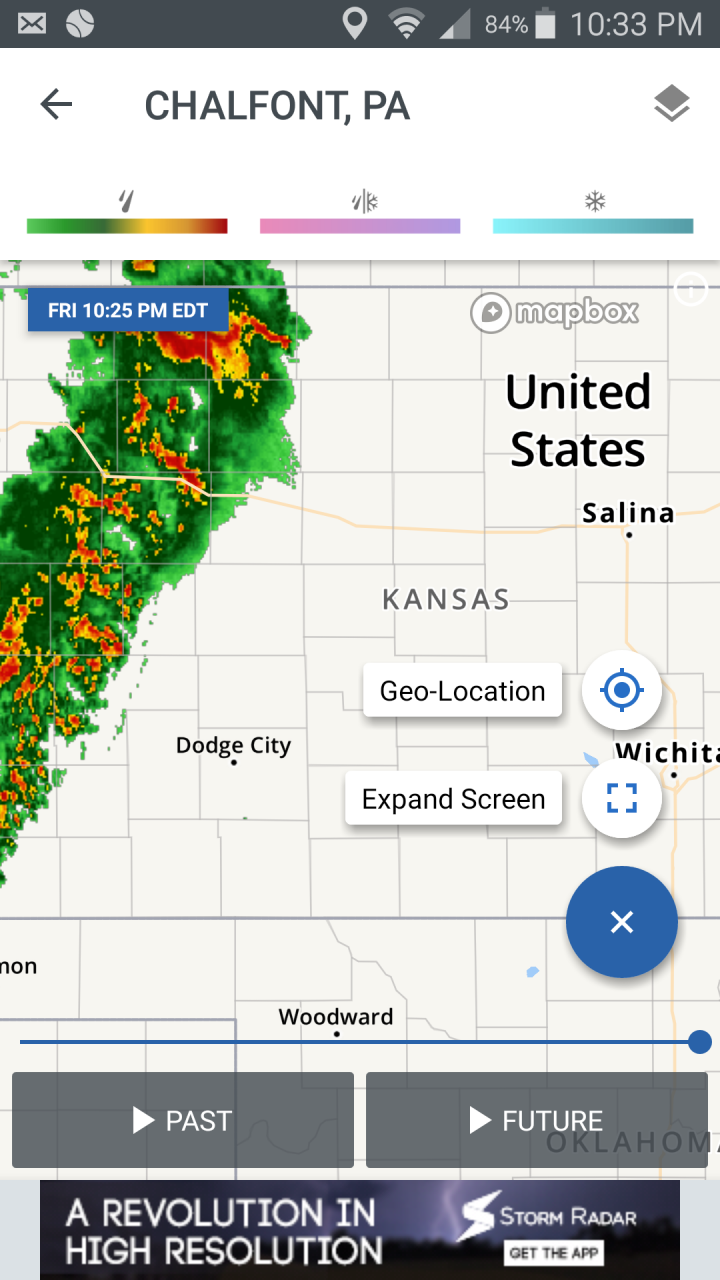Play the PAST radar animation

183,1120
